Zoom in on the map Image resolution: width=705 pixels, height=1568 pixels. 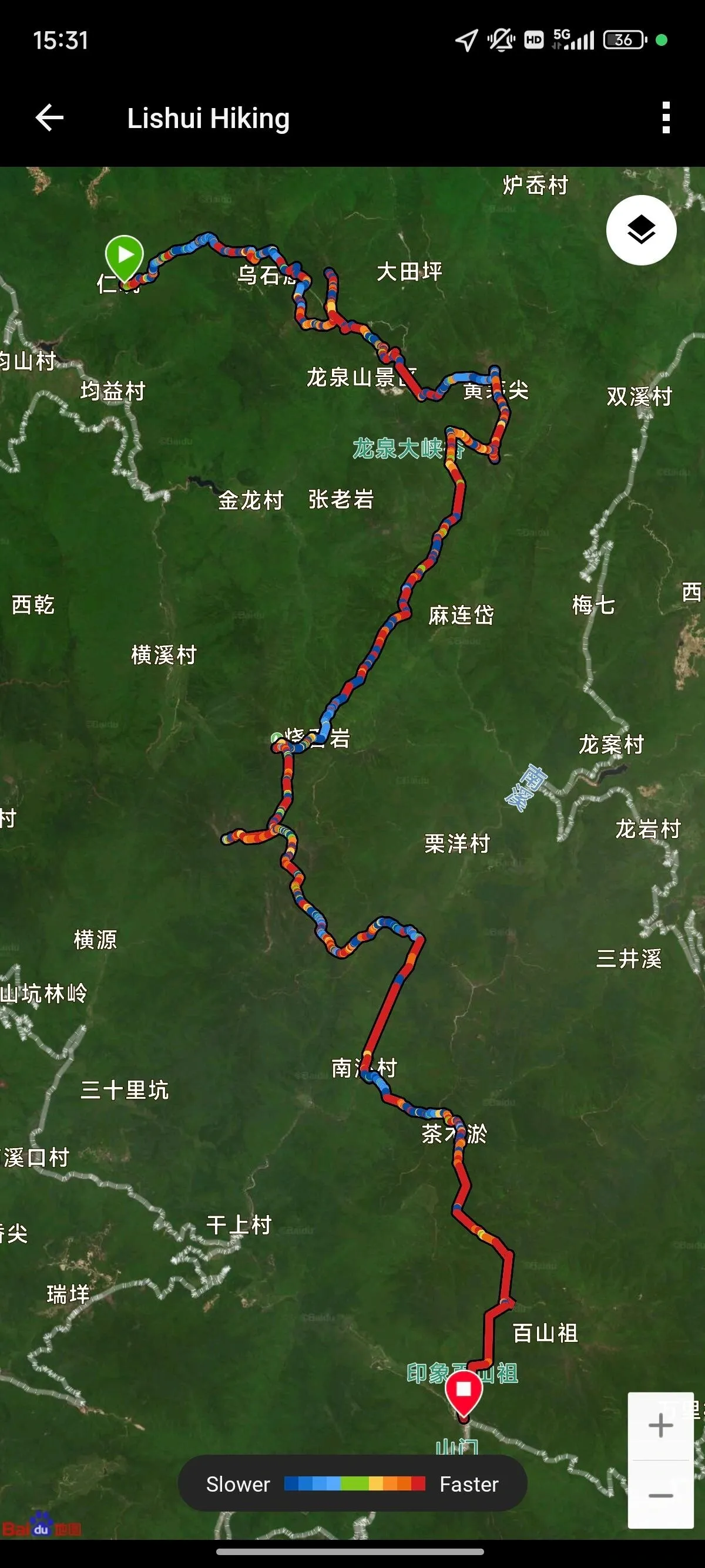pyautogui.click(x=660, y=1426)
